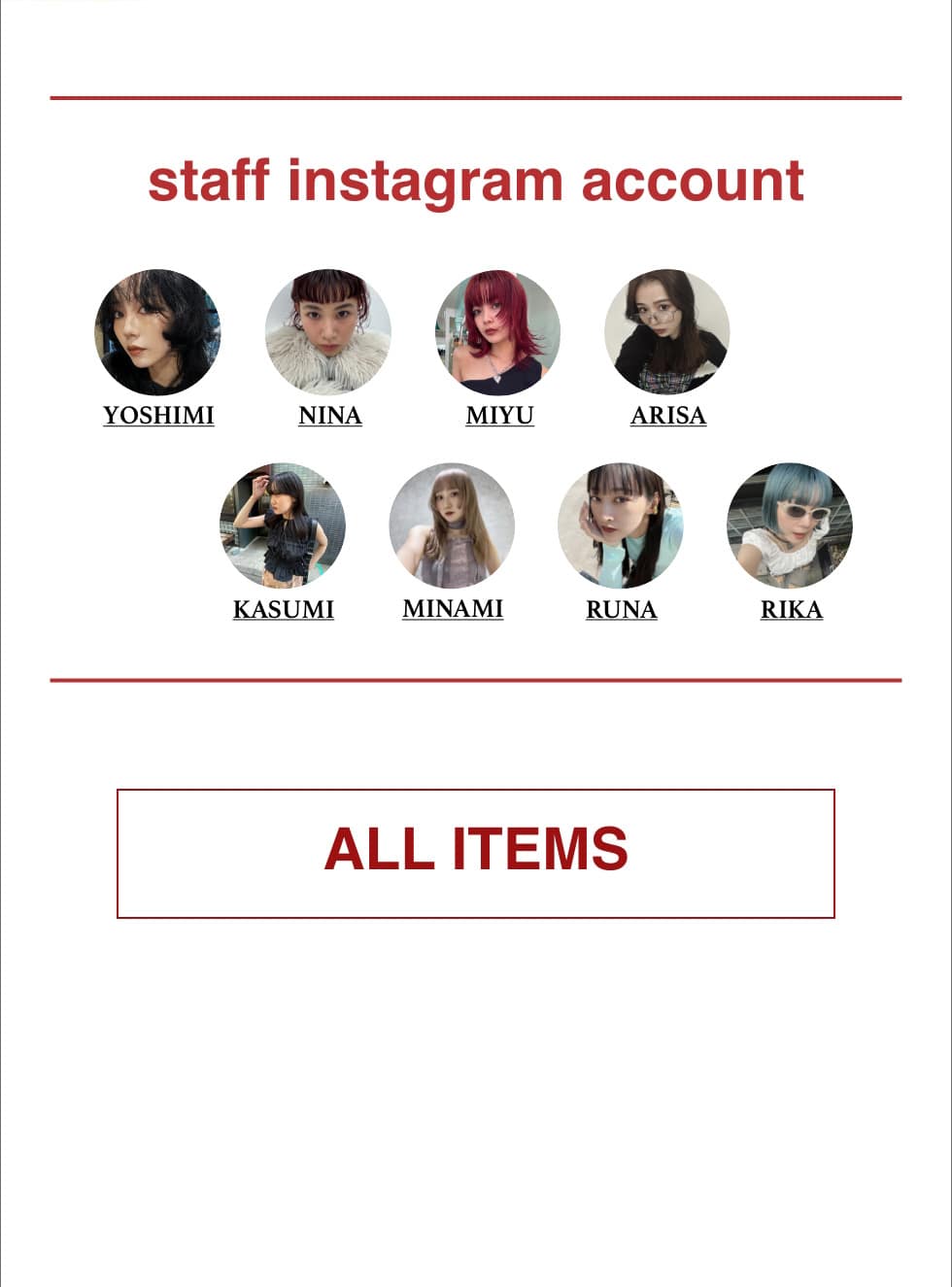The image size is (952, 1287).
Task: Open YOSHIMI's Instagram link
Action: coord(158,415)
